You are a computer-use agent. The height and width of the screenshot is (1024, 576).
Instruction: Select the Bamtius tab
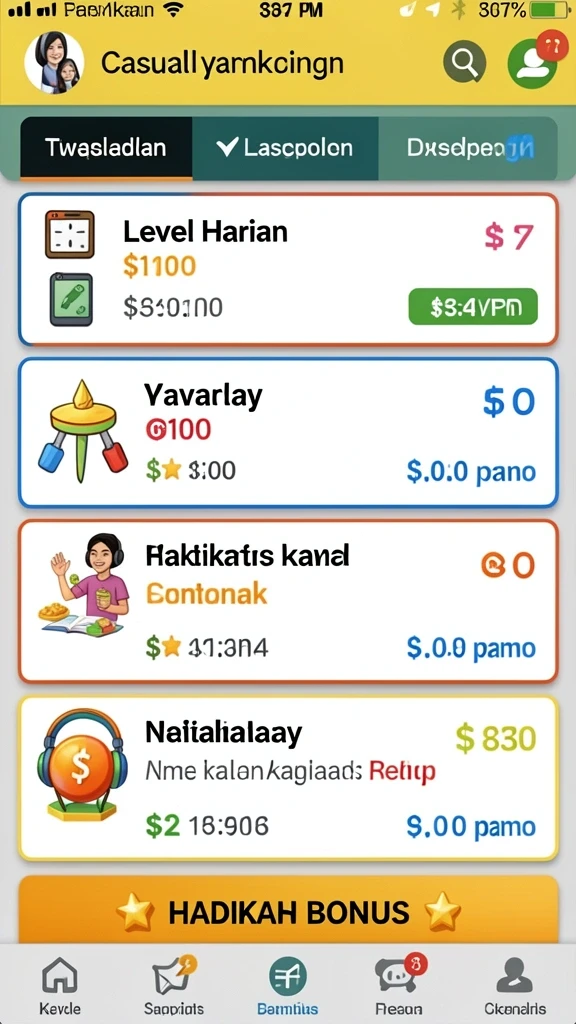[288, 985]
